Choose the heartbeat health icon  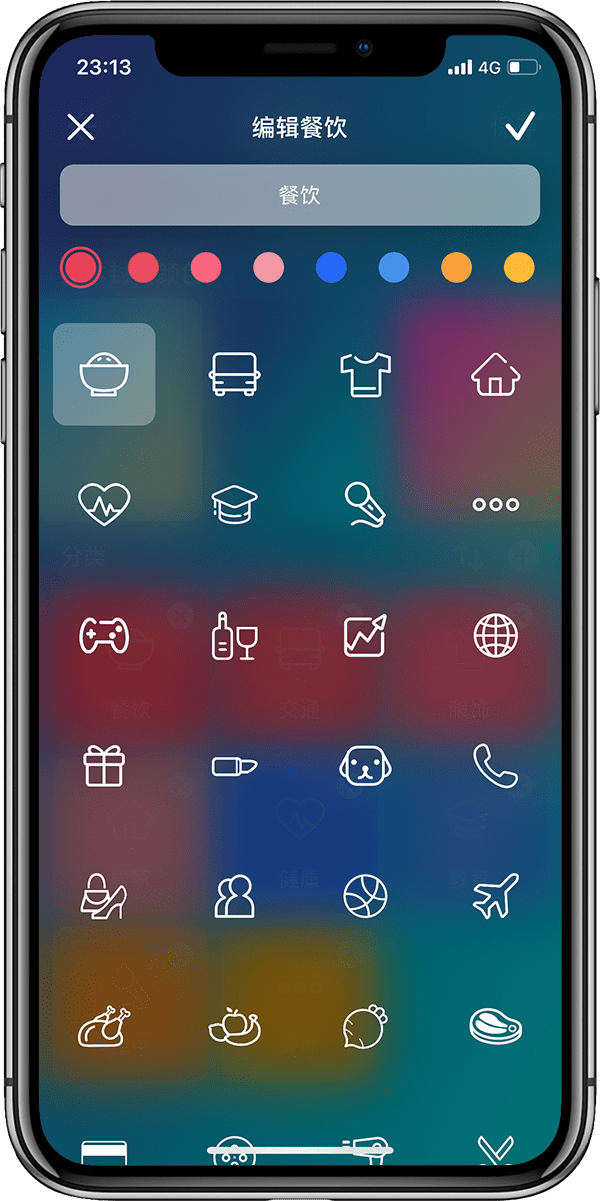104,504
